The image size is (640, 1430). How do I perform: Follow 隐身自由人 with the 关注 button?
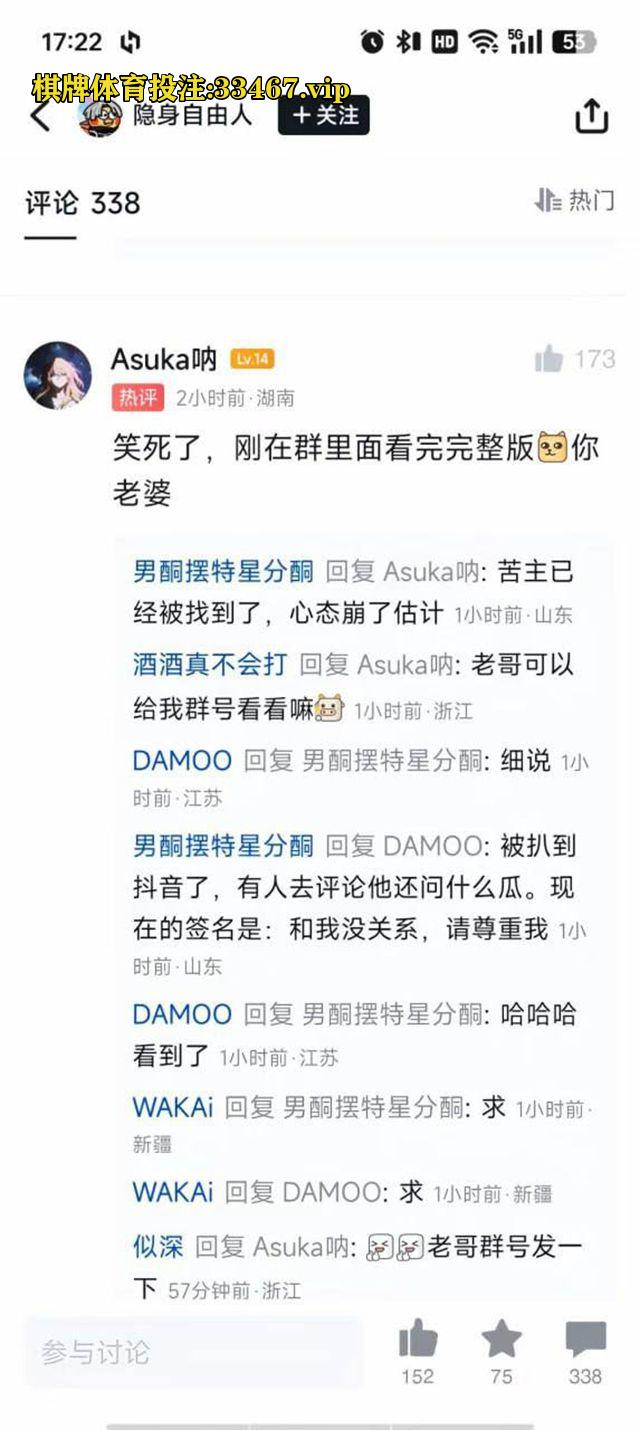tap(324, 115)
